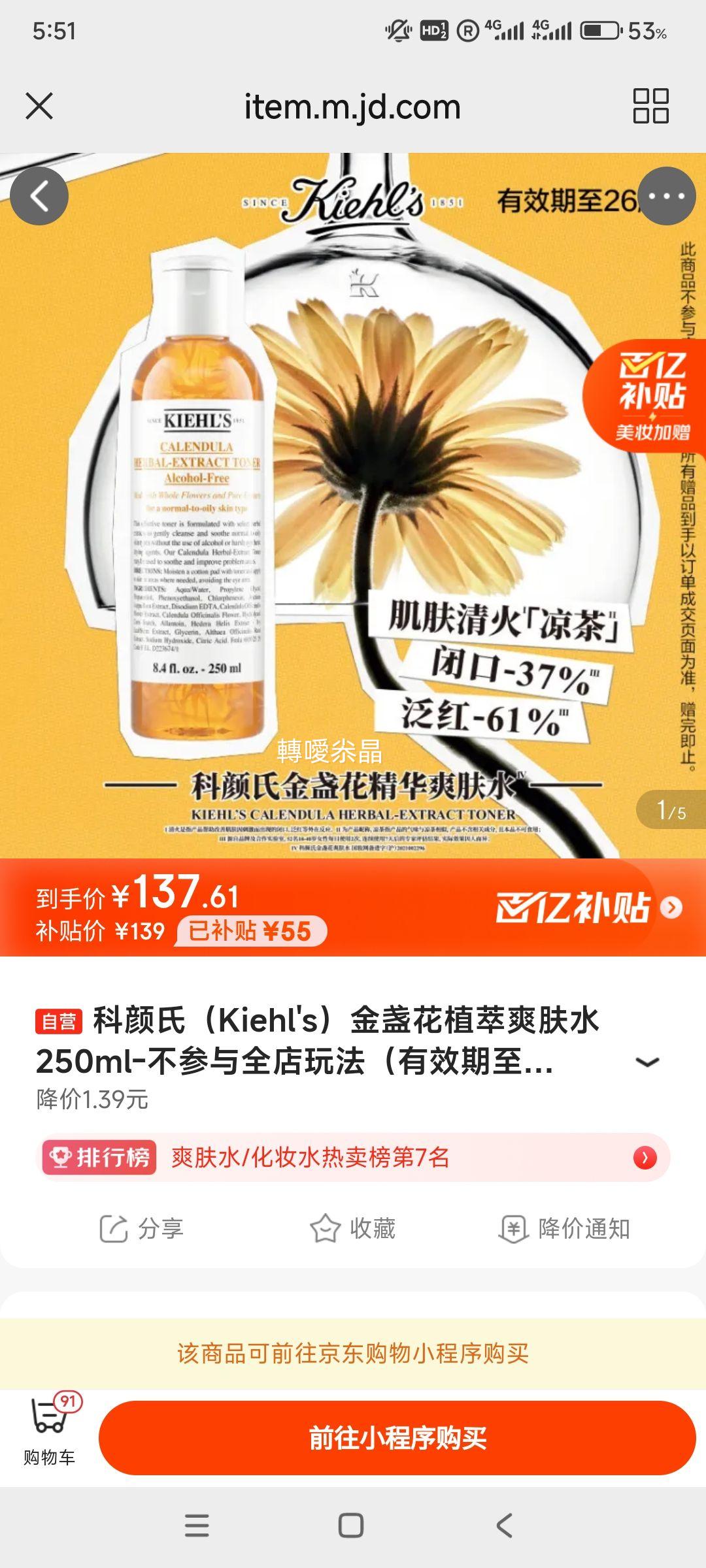
Task: Open the system recent apps view
Action: coord(197,1526)
